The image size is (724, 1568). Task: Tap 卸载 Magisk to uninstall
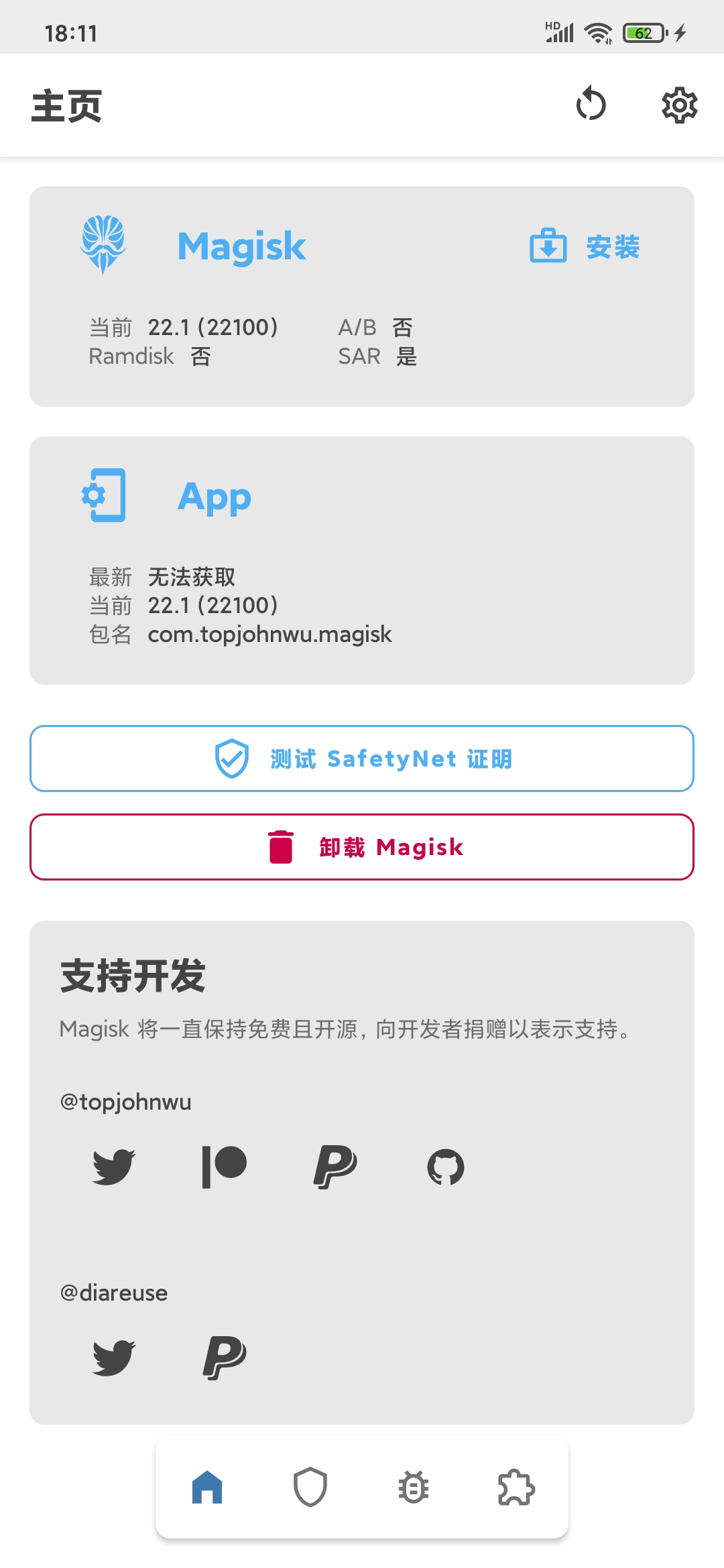pos(362,847)
